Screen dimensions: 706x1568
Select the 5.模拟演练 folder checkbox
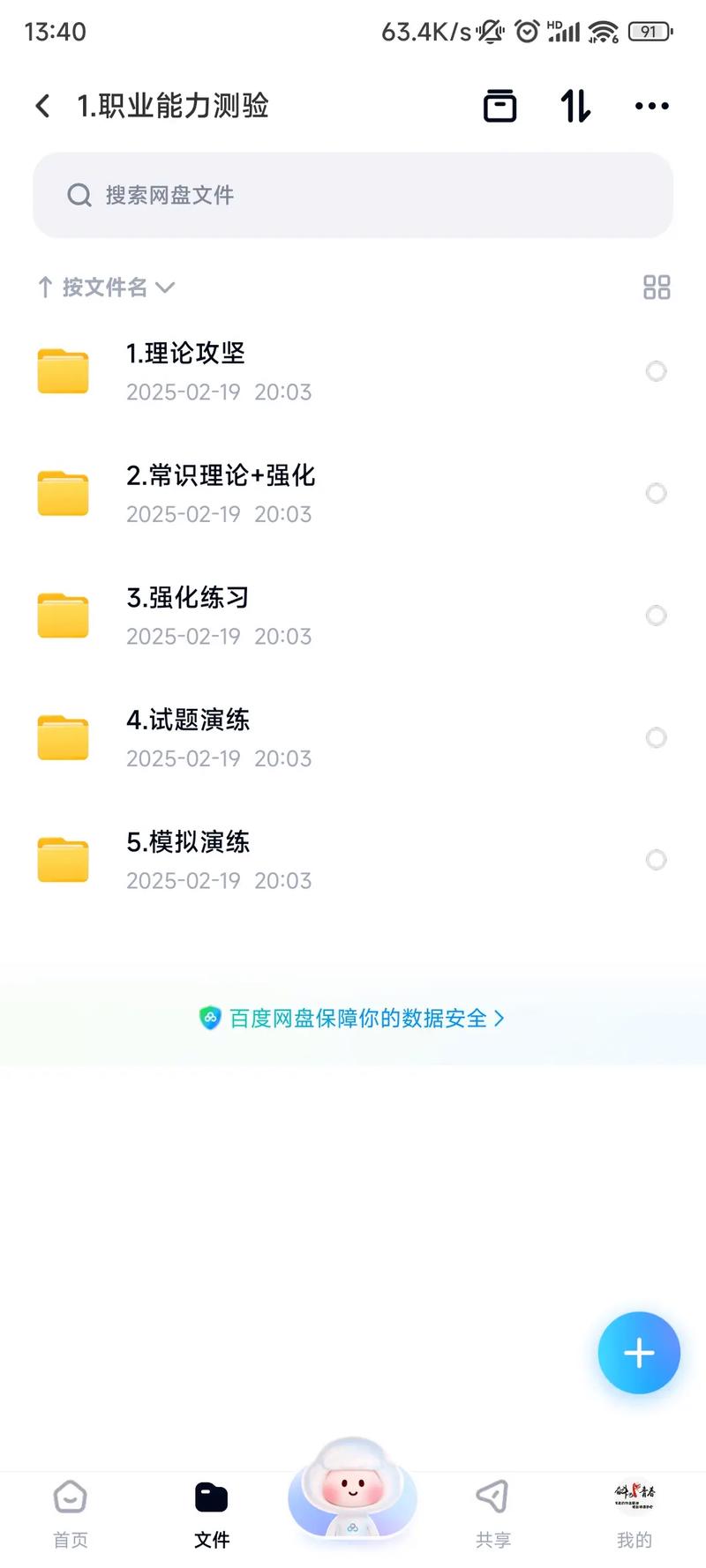tap(656, 860)
